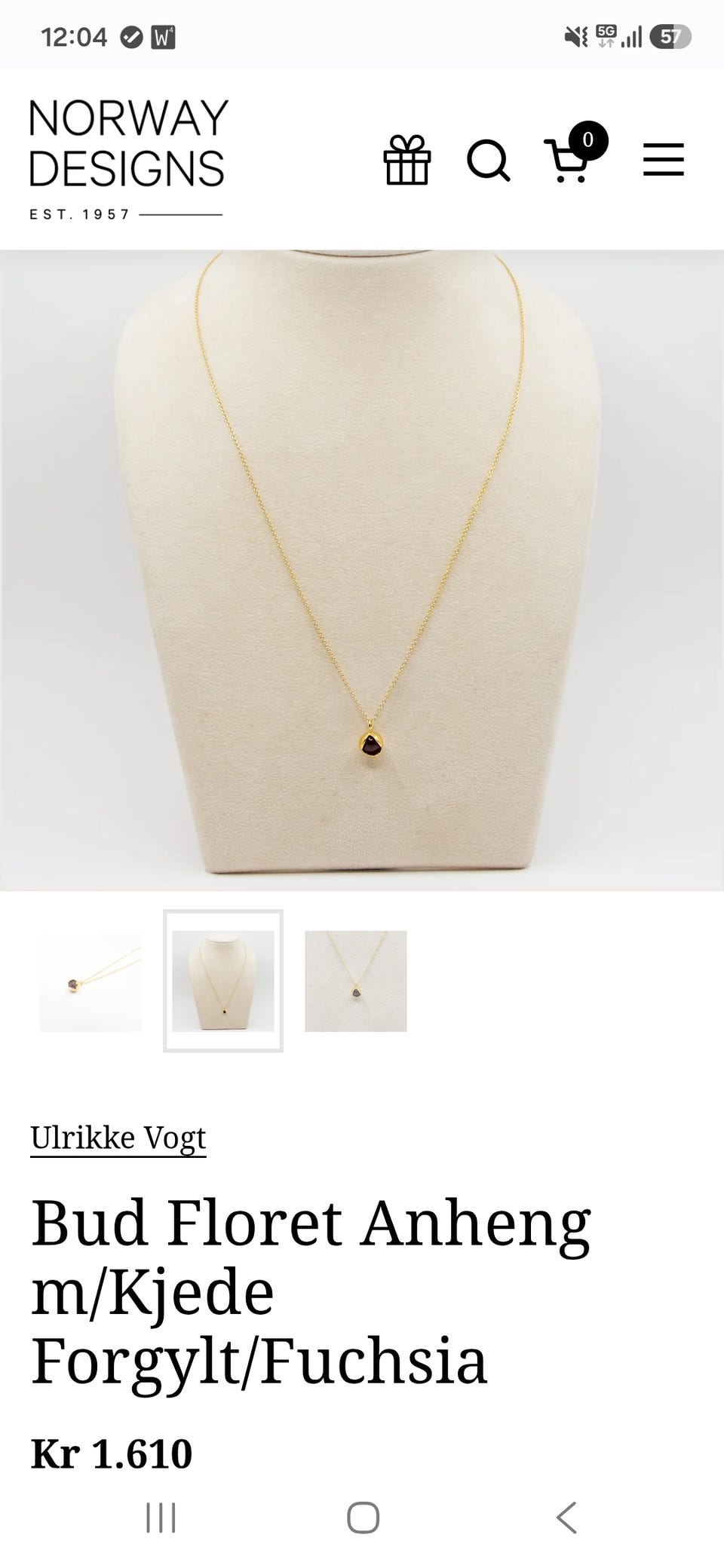Select the third thumbnail with pendant close-up

[356, 981]
